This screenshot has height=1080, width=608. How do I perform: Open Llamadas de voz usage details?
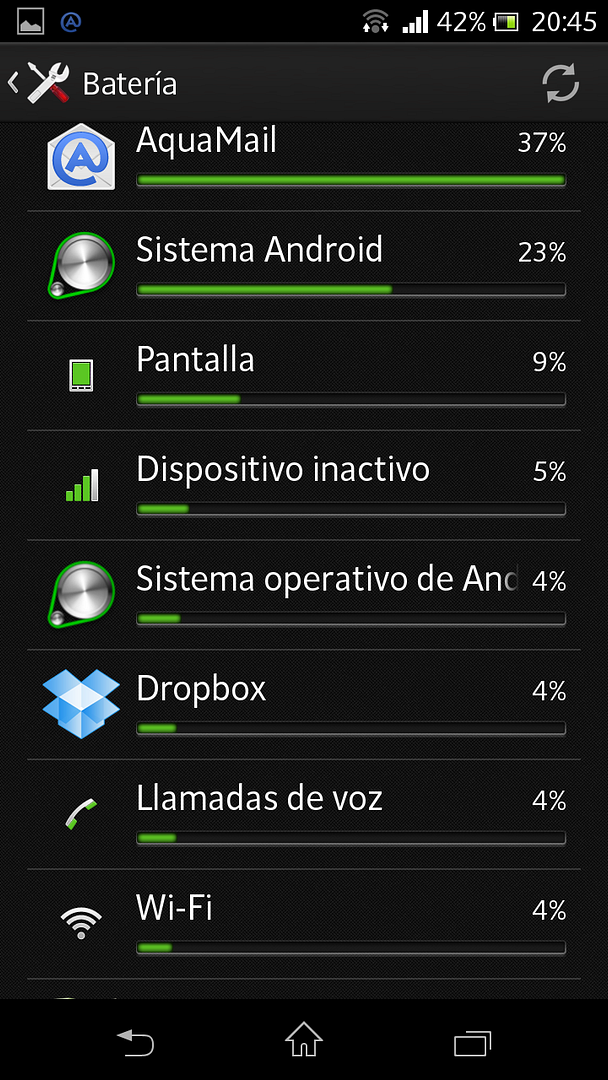tap(304, 816)
